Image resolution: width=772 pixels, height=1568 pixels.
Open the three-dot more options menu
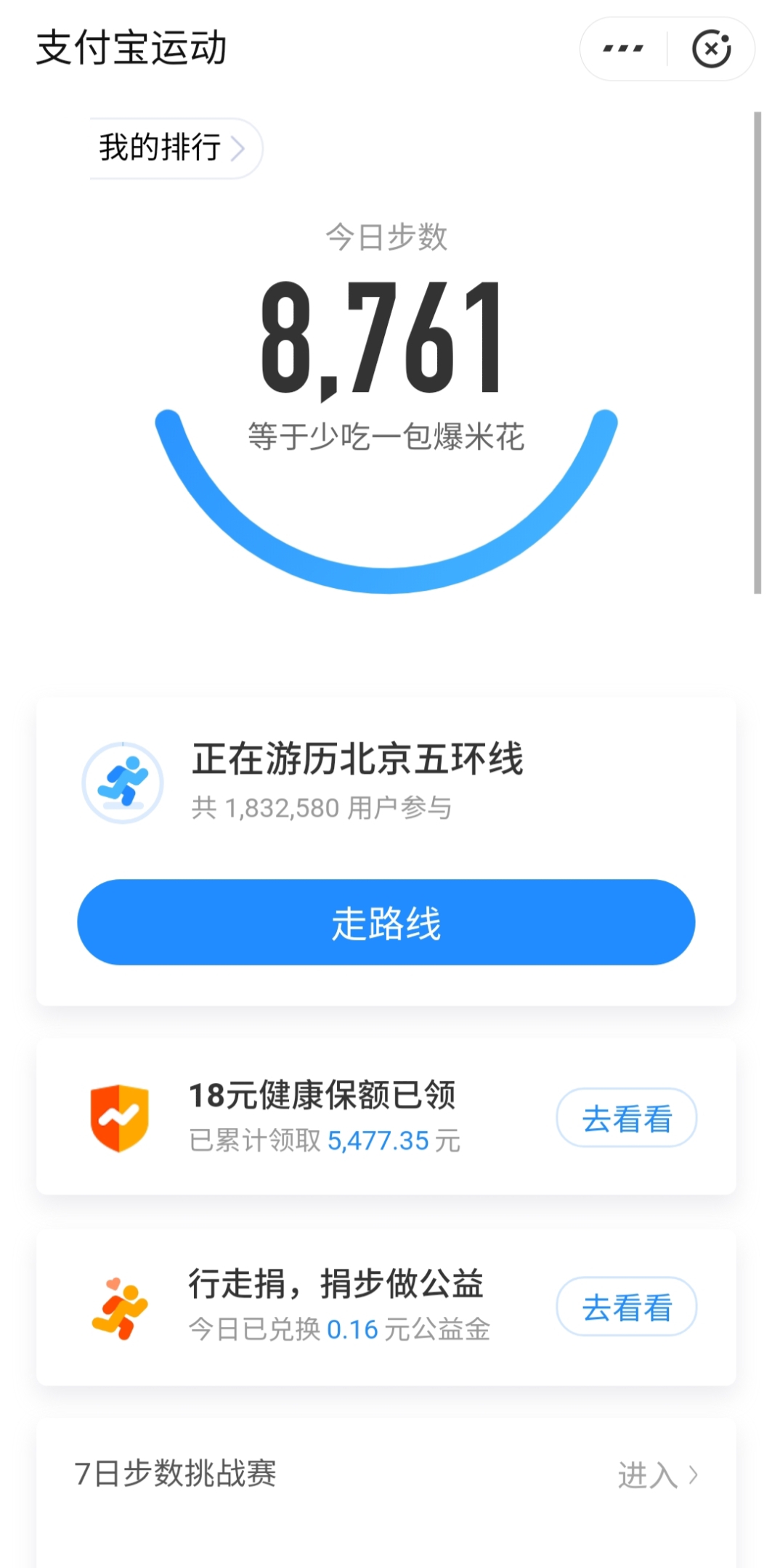[x=623, y=49]
